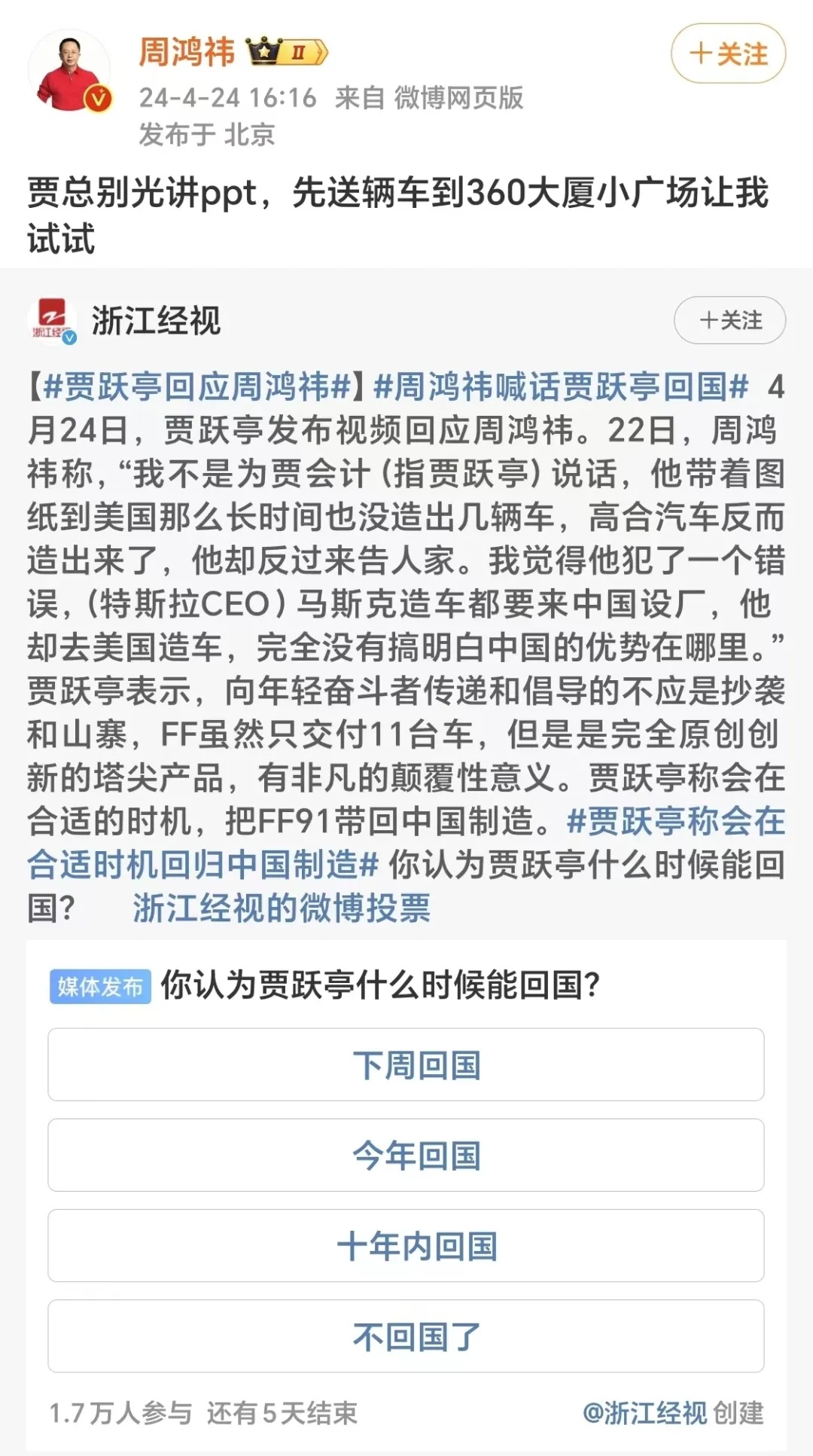
Task: Choose 不回国了 in the poll
Action: coord(406,1335)
